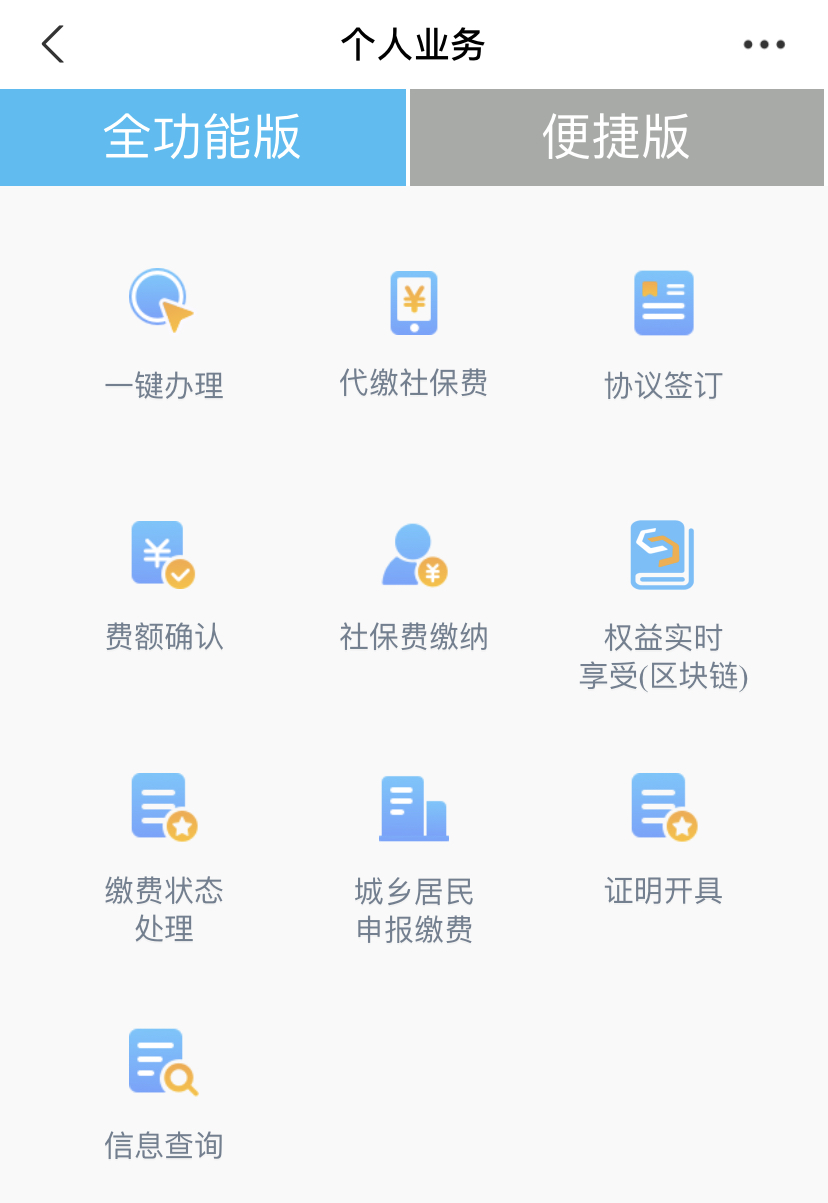The width and height of the screenshot is (828, 1203).
Task: Go back using the arrow
Action: (52, 44)
